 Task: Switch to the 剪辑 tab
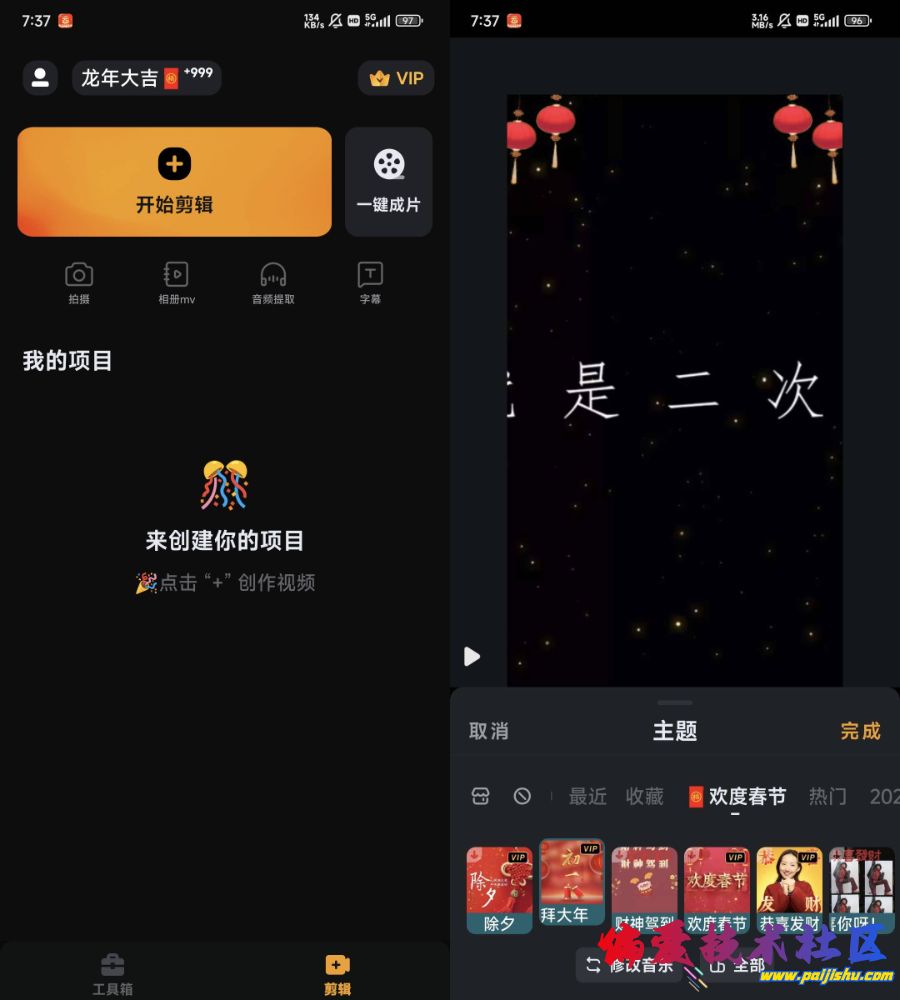click(x=337, y=974)
